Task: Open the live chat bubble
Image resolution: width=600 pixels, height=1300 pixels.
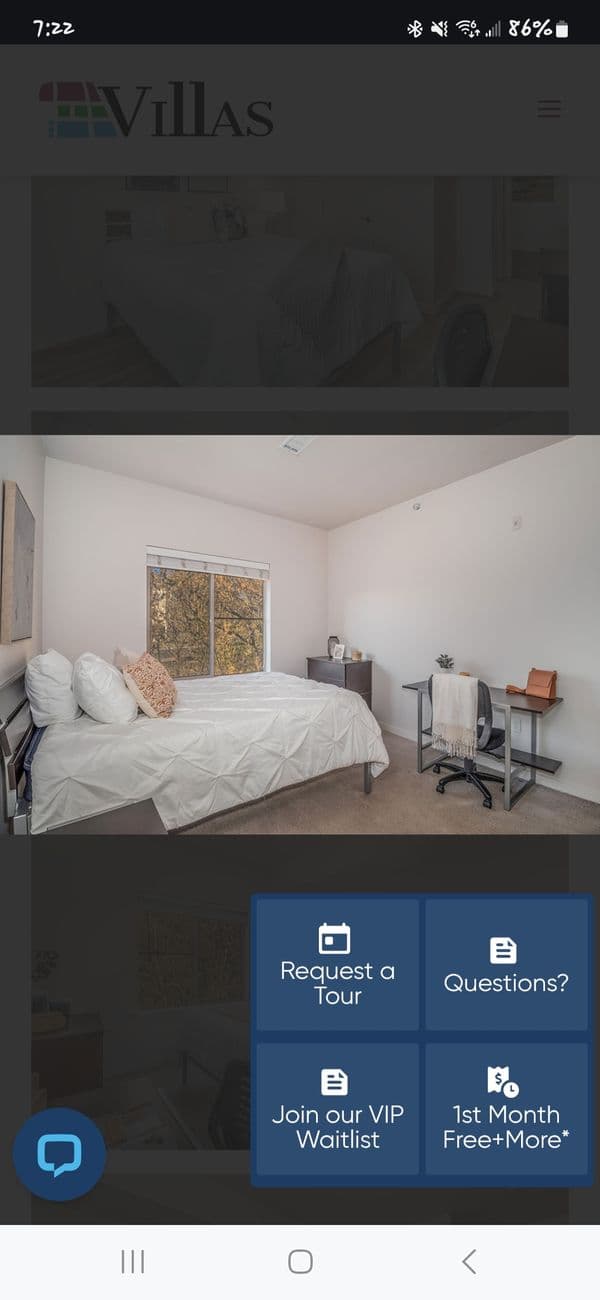Action: [59, 1154]
